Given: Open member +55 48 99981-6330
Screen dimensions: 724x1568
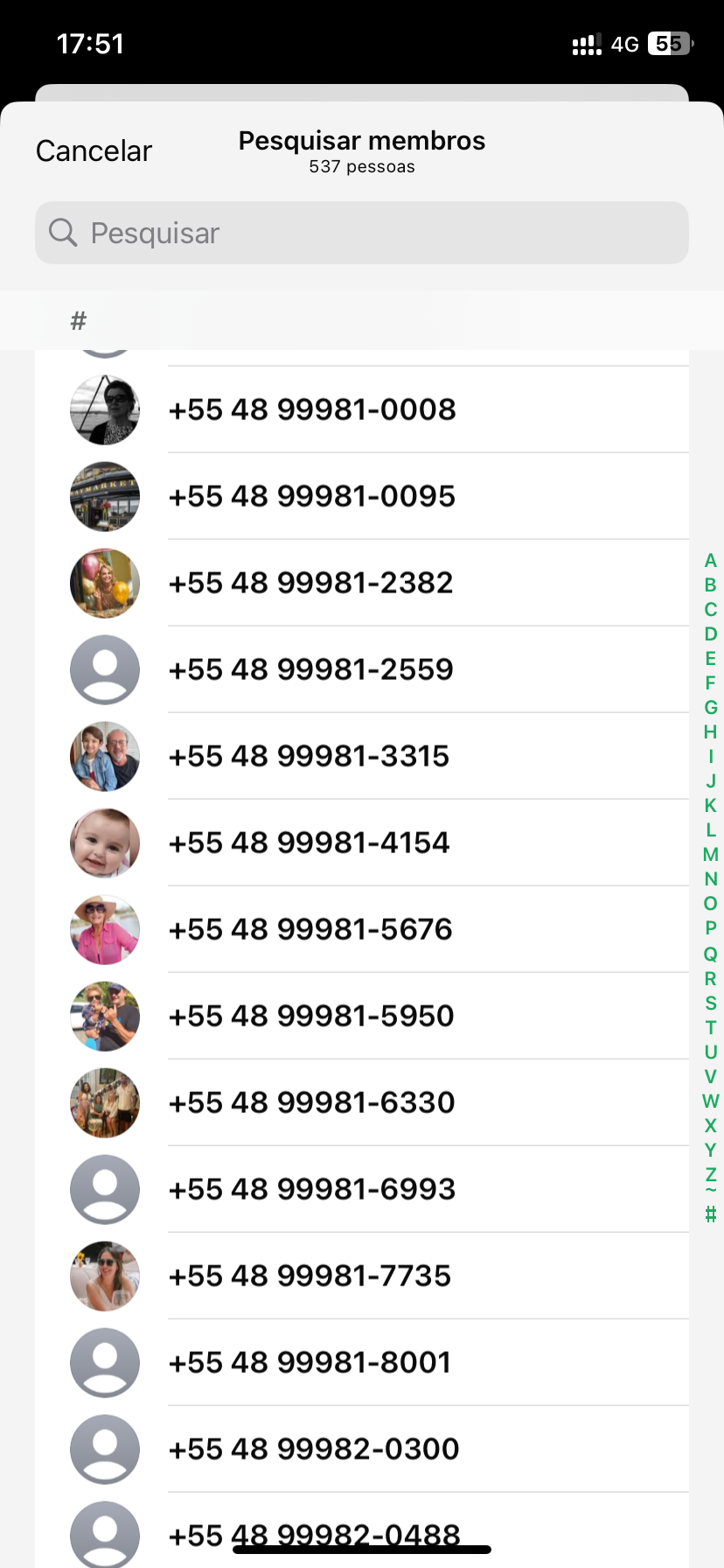Looking at the screenshot, I should pos(311,1102).
